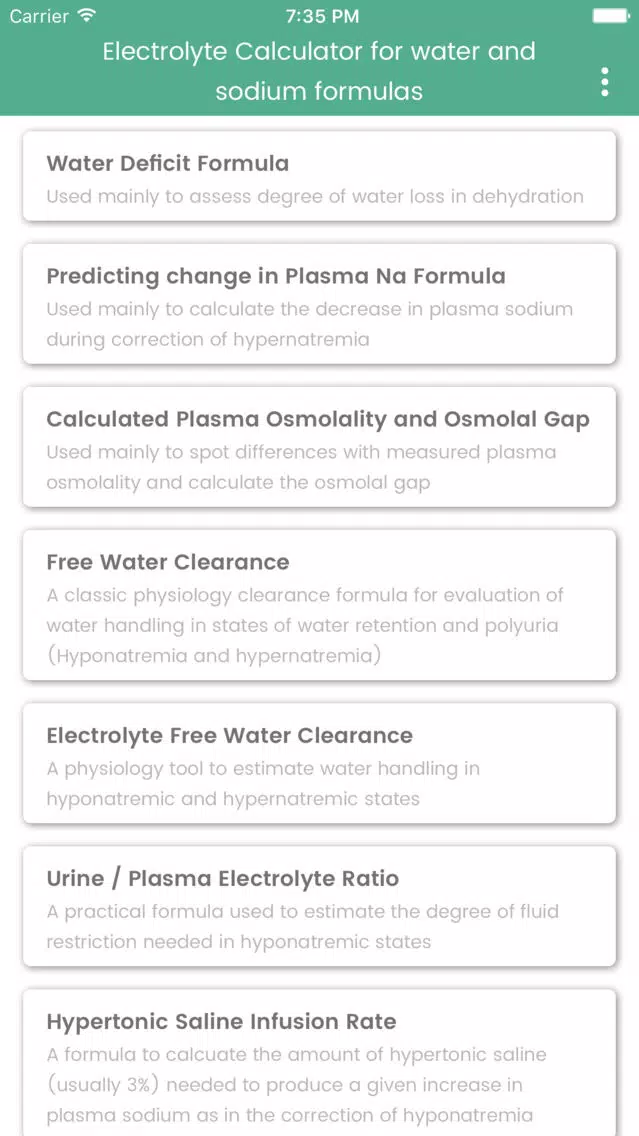Open the three-dot overflow menu

pos(605,82)
